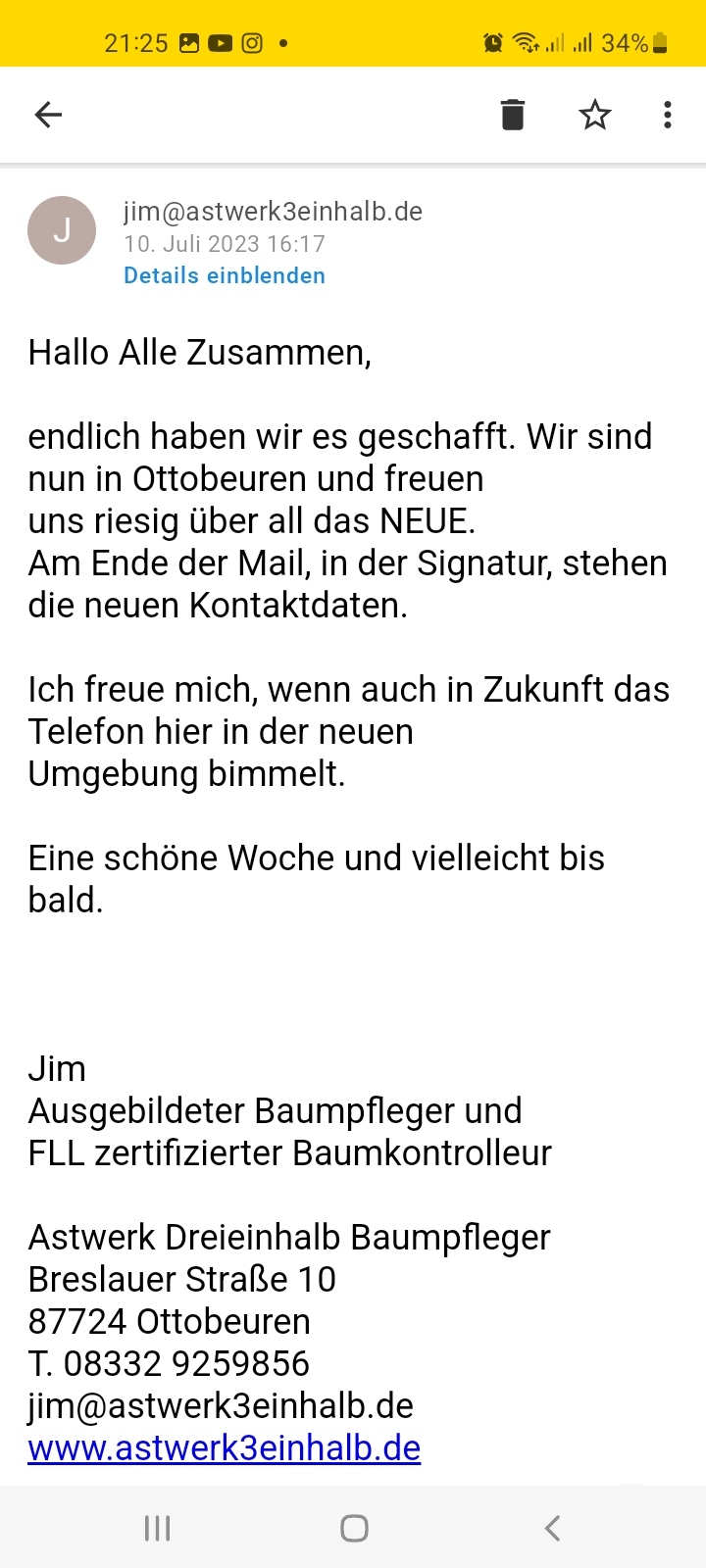Image resolution: width=706 pixels, height=1568 pixels.
Task: Star this email
Action: tap(595, 115)
